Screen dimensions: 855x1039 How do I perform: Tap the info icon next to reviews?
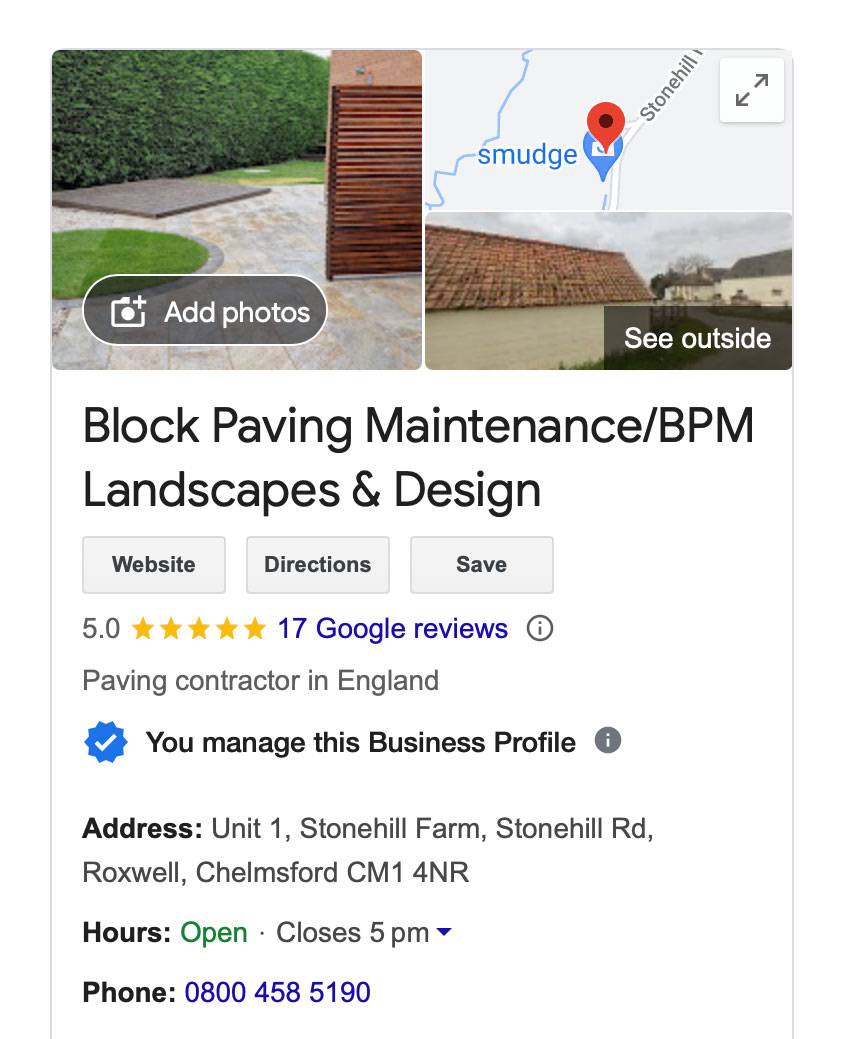[540, 628]
